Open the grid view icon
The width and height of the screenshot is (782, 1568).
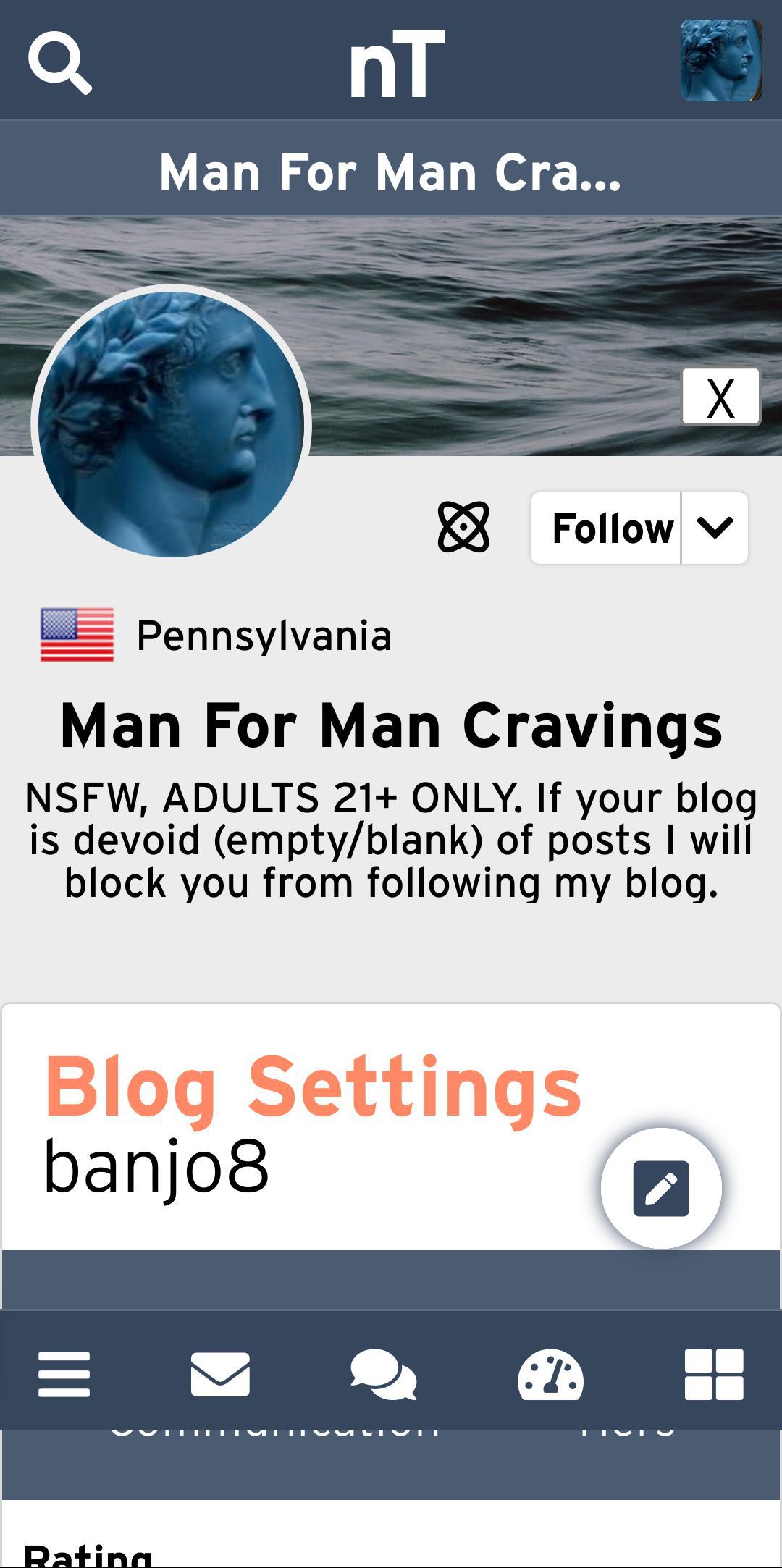[714, 1374]
